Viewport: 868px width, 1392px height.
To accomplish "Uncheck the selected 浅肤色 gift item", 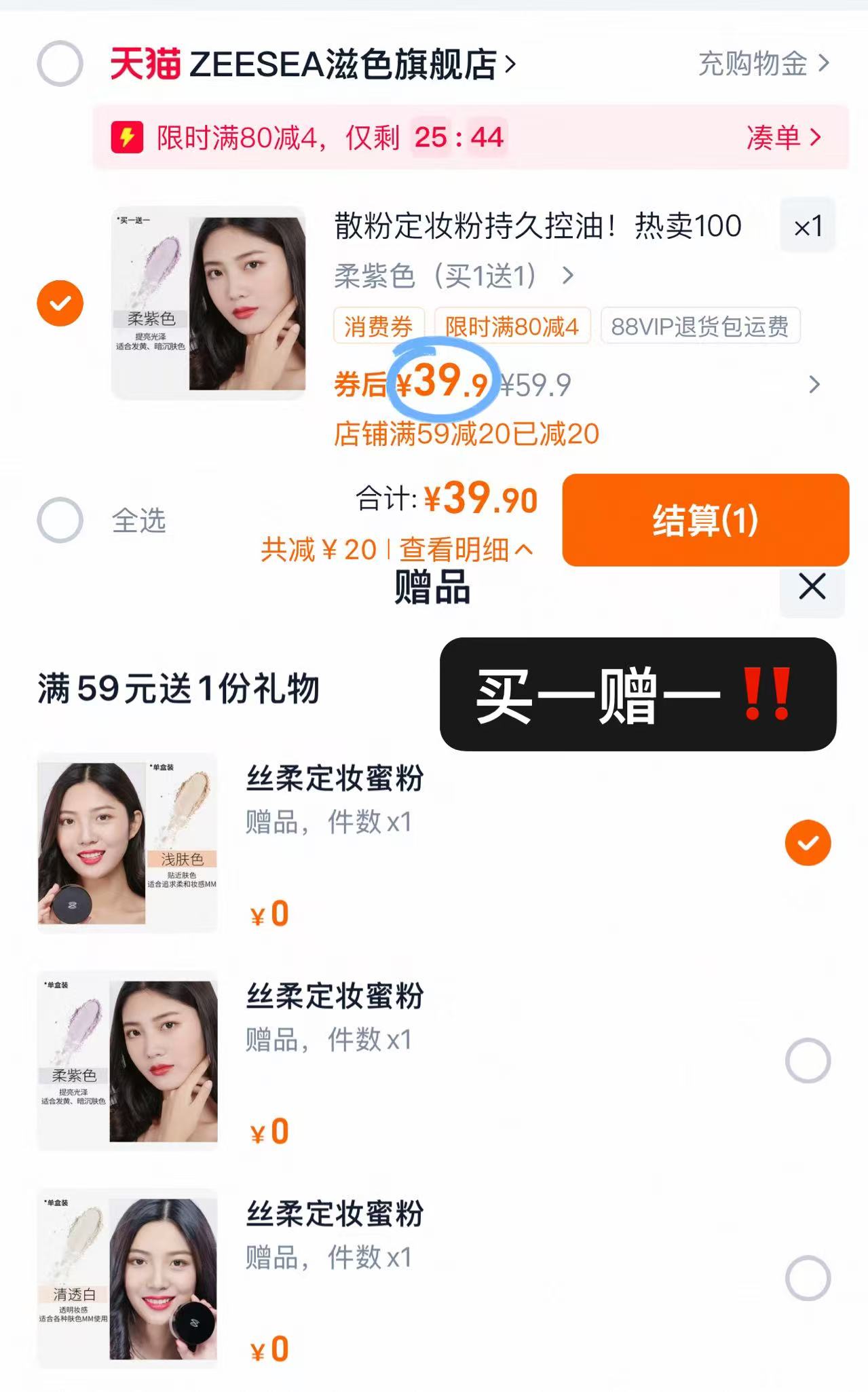I will pyautogui.click(x=808, y=841).
